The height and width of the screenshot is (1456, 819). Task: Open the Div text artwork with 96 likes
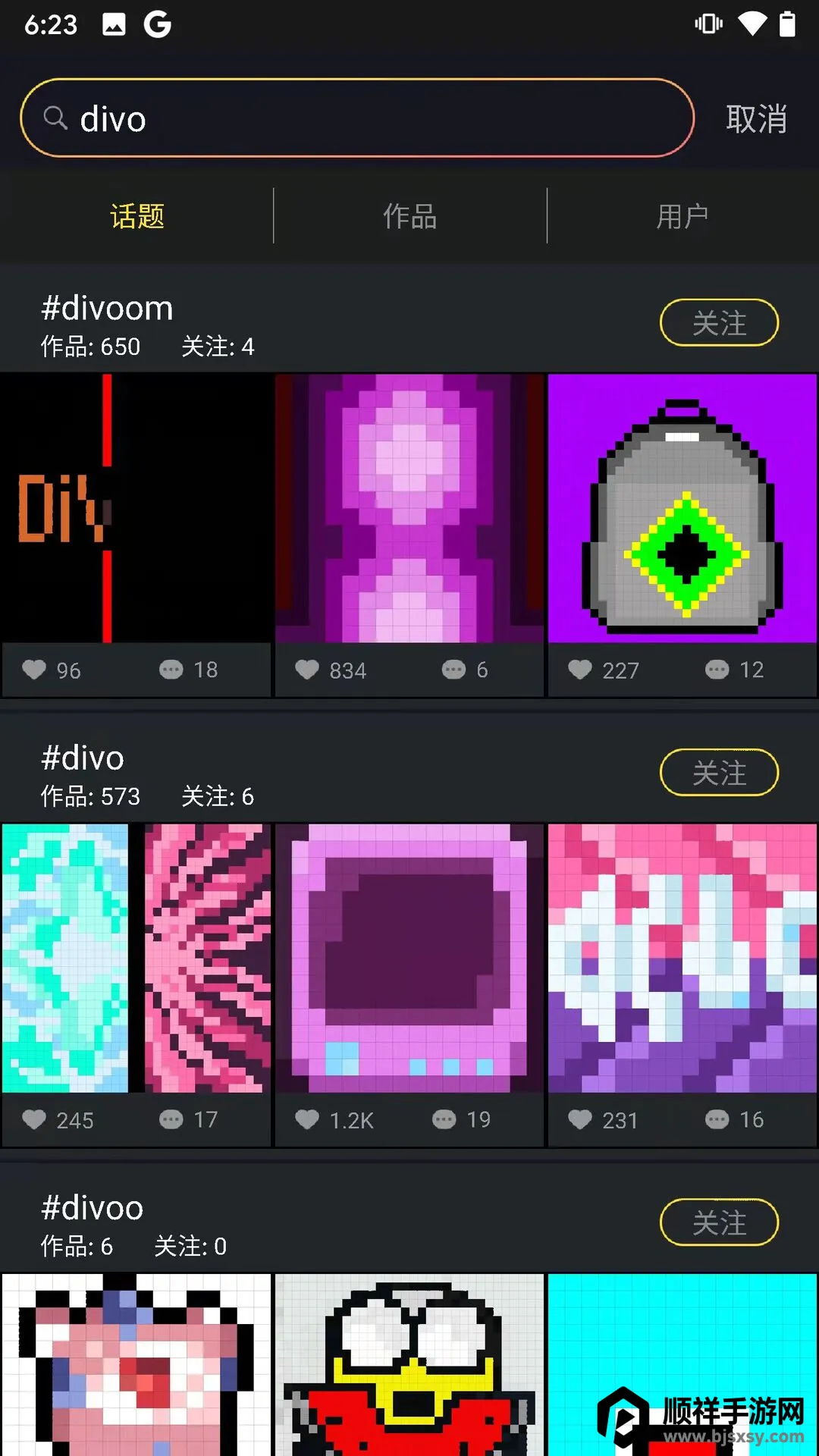136,508
